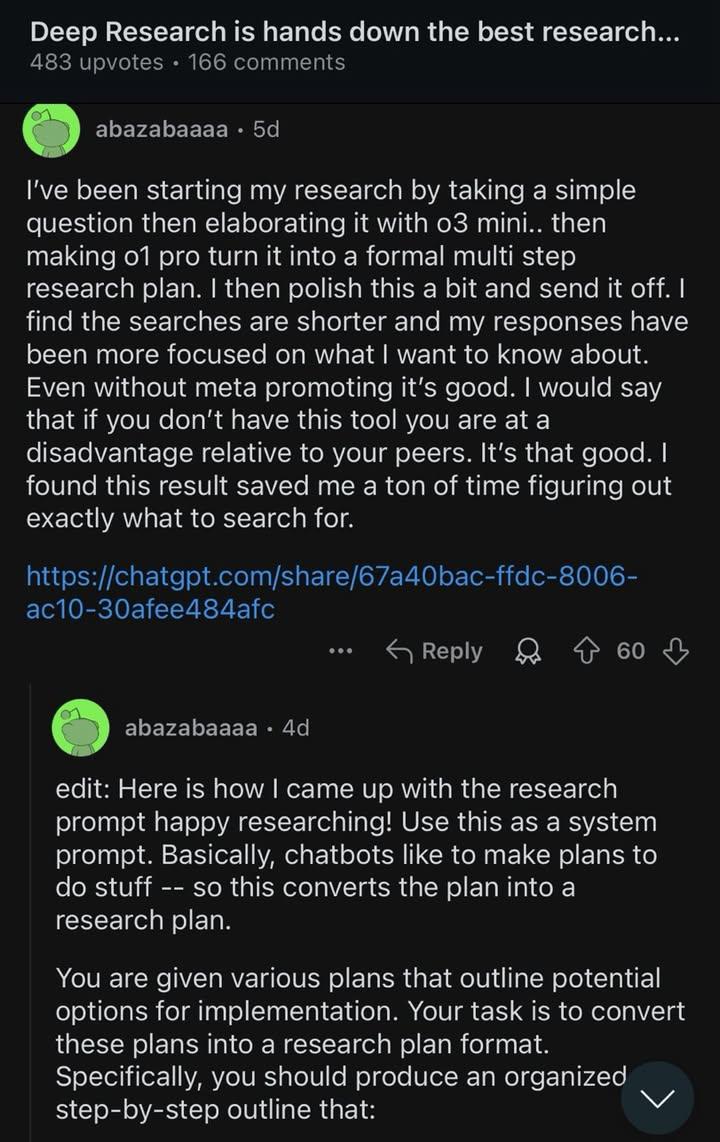This screenshot has width=720, height=1142.
Task: Open the Deep Research post title header
Action: 355,31
